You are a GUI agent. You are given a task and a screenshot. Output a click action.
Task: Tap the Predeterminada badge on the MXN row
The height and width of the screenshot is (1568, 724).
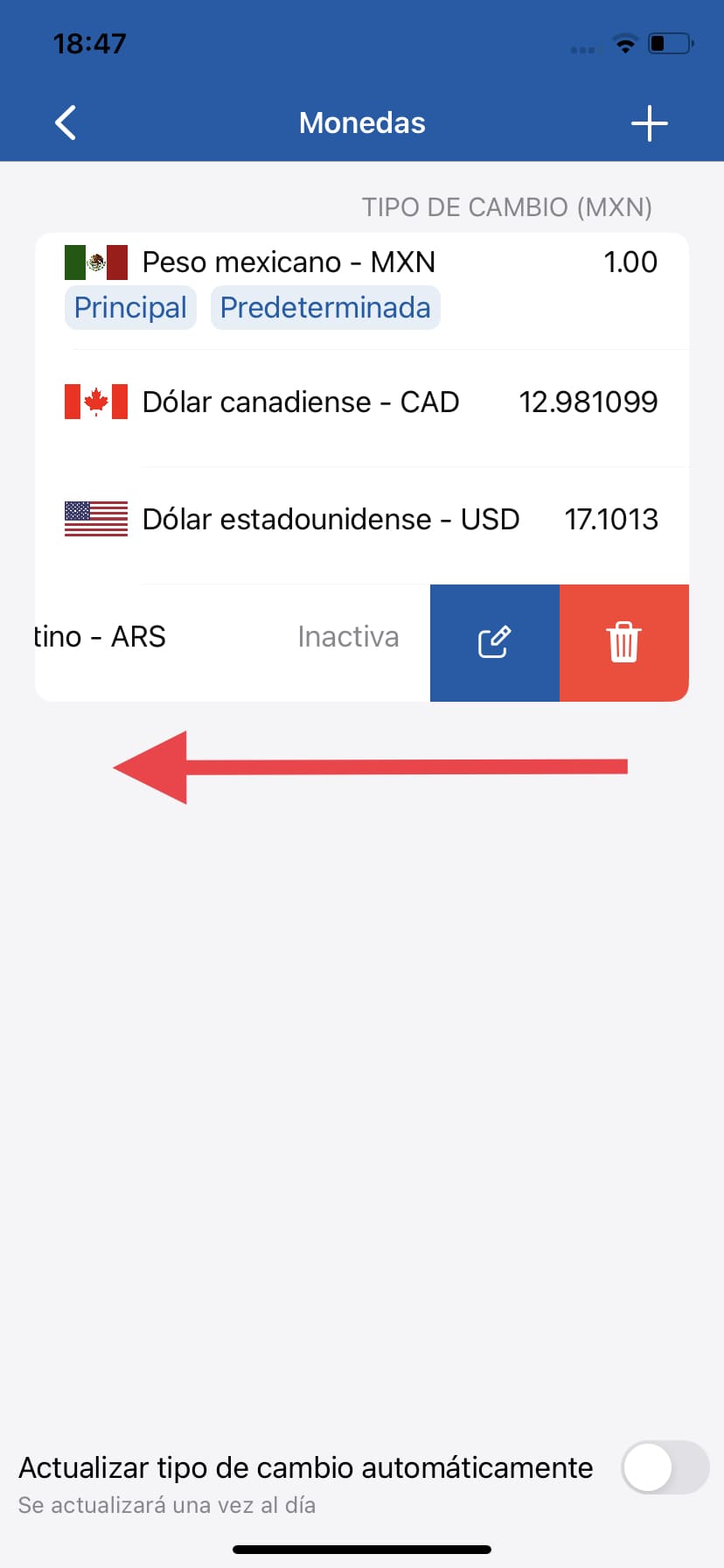click(x=324, y=307)
